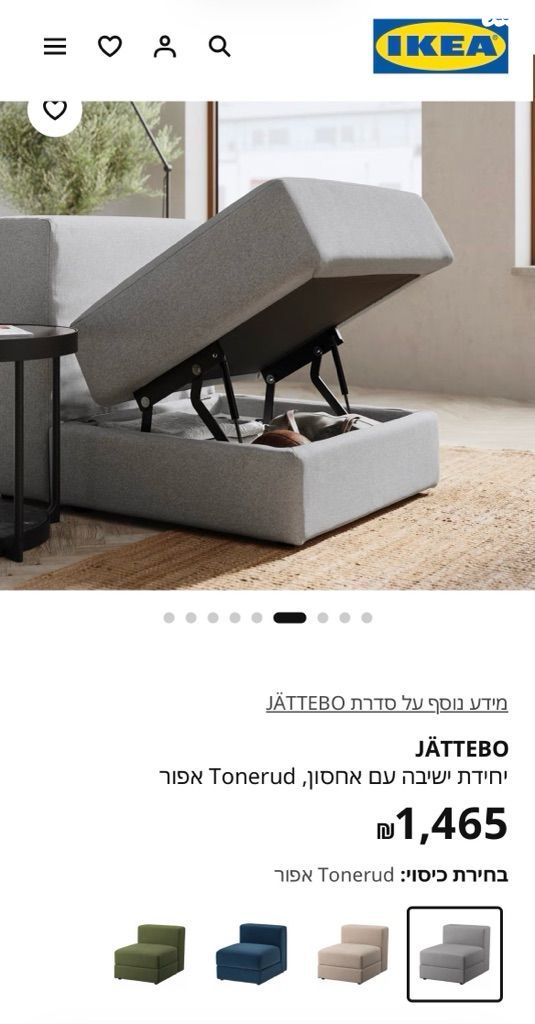Open the sofa storage product image

click(x=268, y=346)
